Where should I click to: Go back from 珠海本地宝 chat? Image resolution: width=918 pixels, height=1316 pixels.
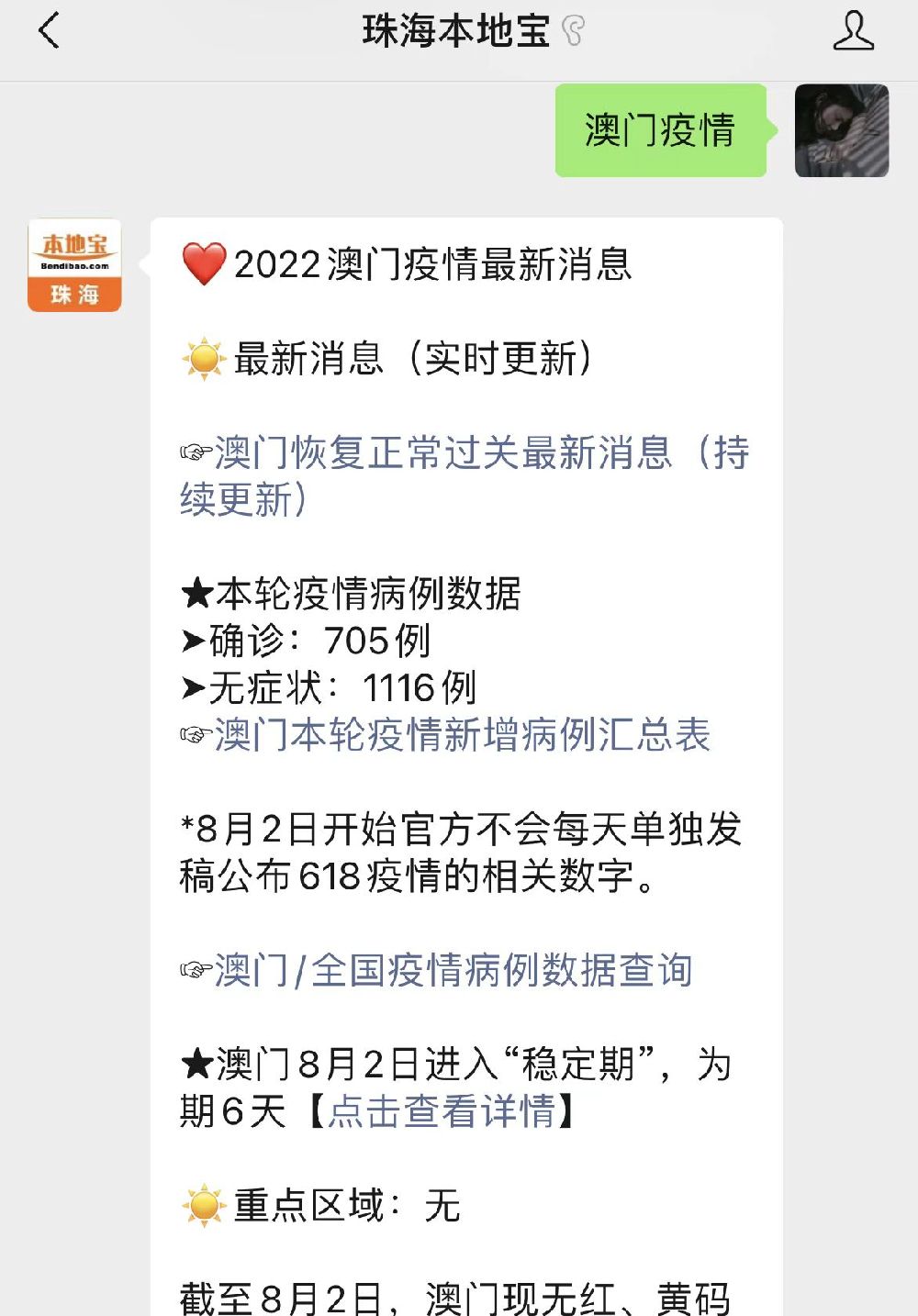tap(50, 31)
